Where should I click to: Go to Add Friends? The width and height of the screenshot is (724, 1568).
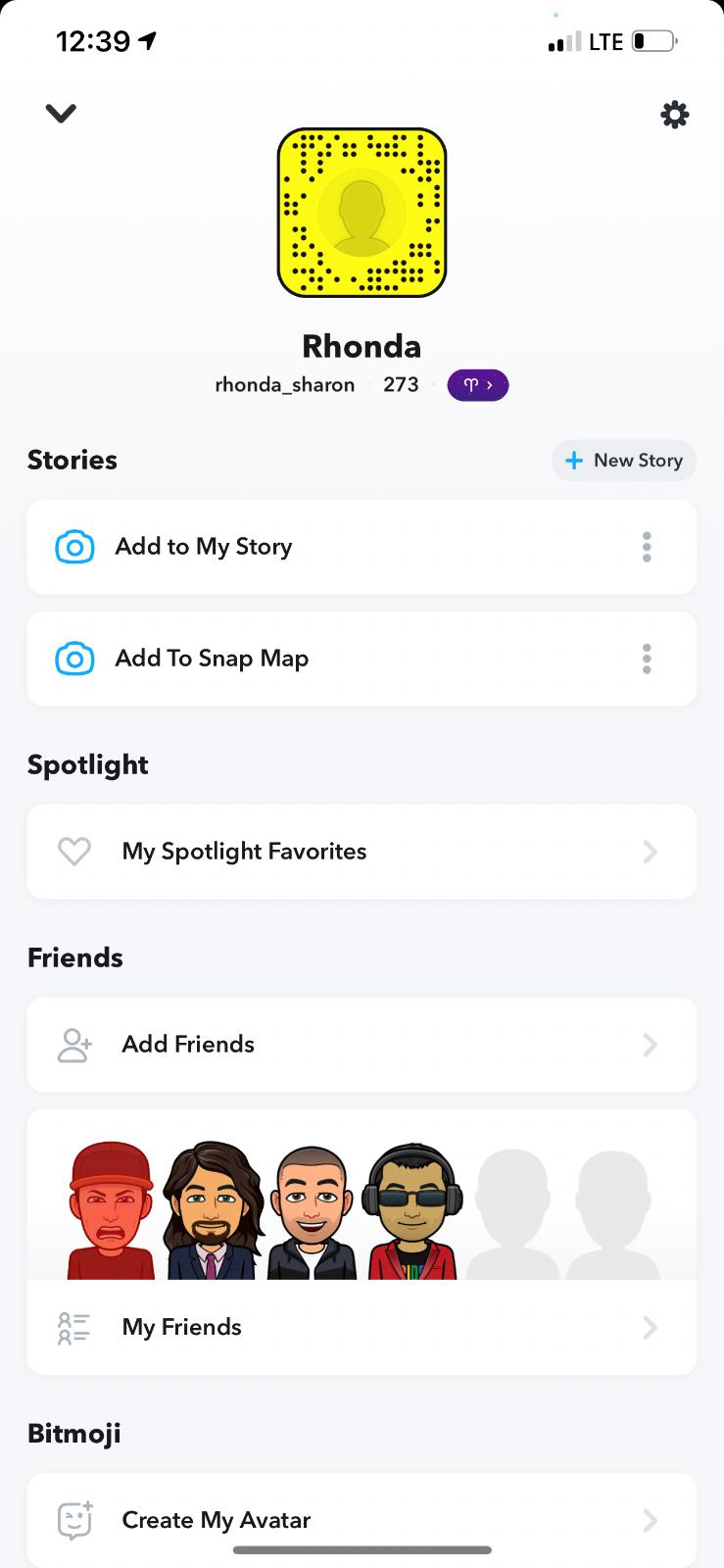(x=362, y=1045)
